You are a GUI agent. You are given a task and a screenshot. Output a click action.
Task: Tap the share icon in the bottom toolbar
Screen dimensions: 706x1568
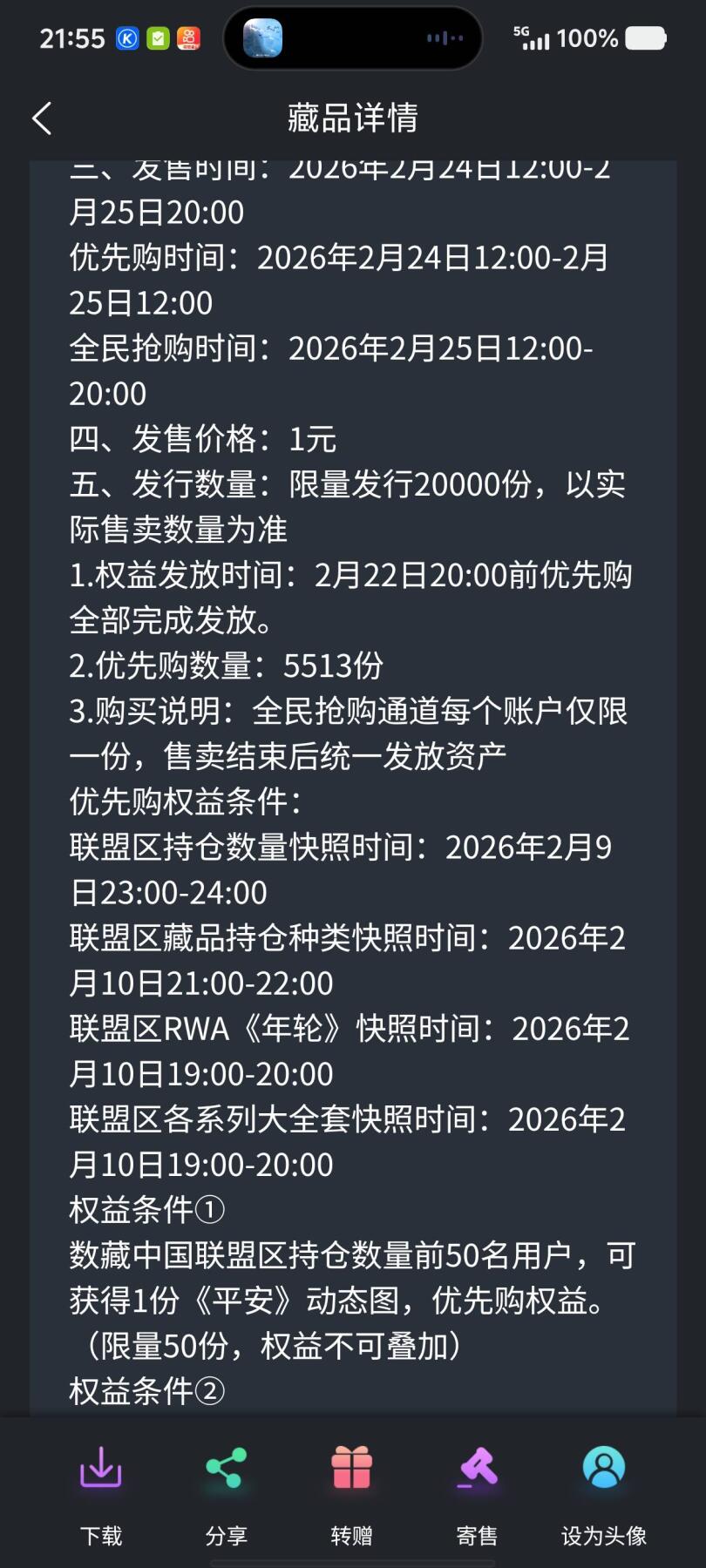pos(227,1469)
